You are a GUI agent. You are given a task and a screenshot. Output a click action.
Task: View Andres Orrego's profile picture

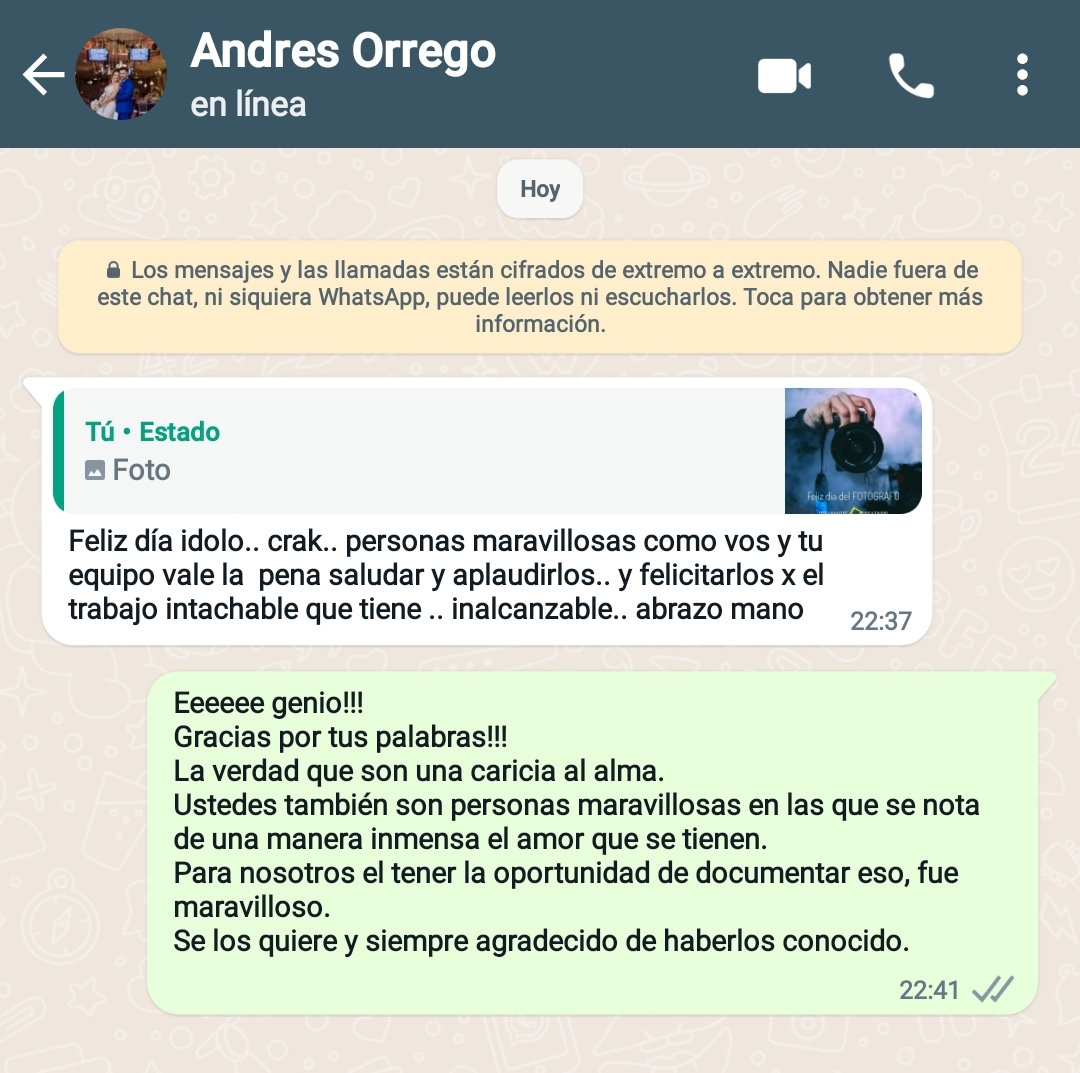121,75
